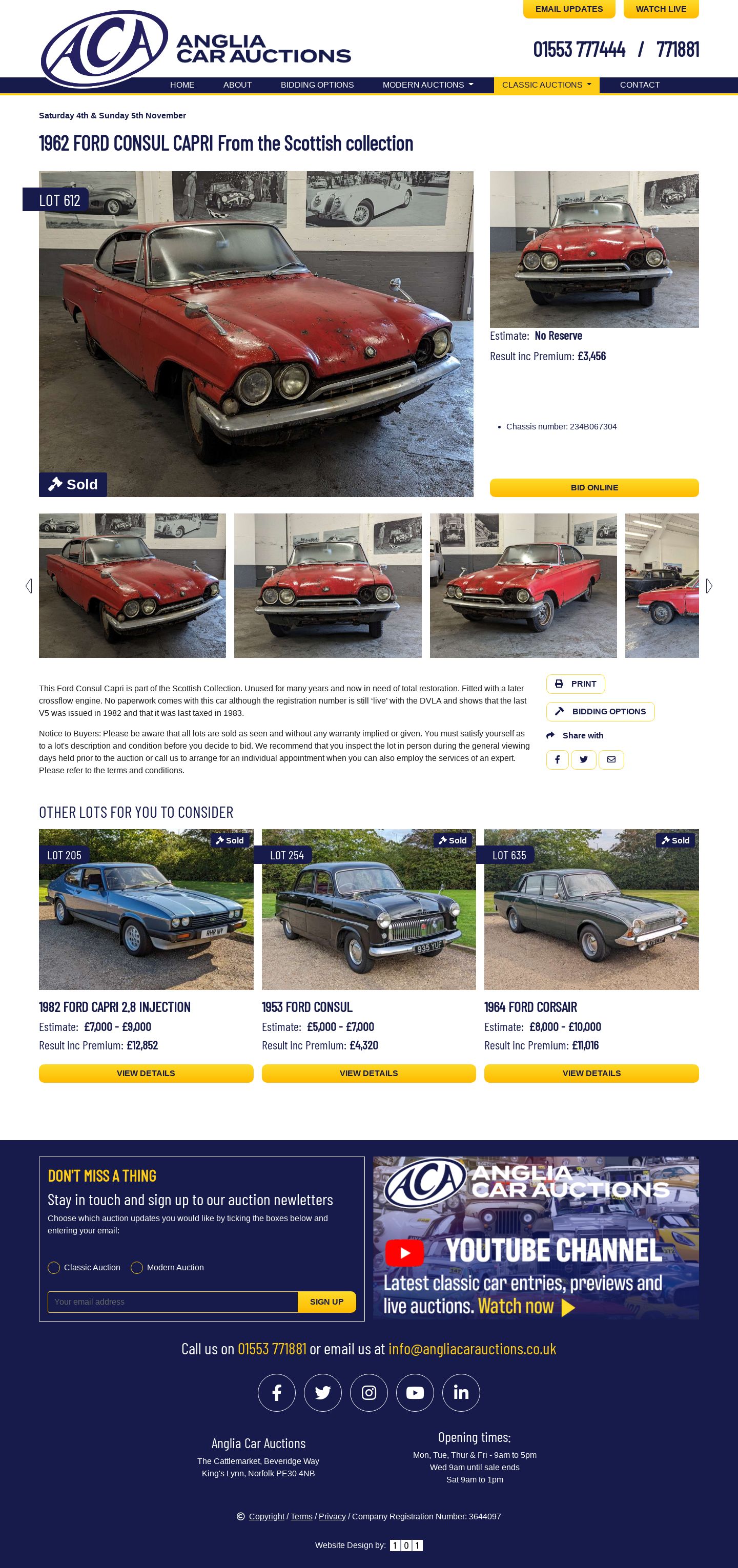Focus the email address field

(x=172, y=1302)
